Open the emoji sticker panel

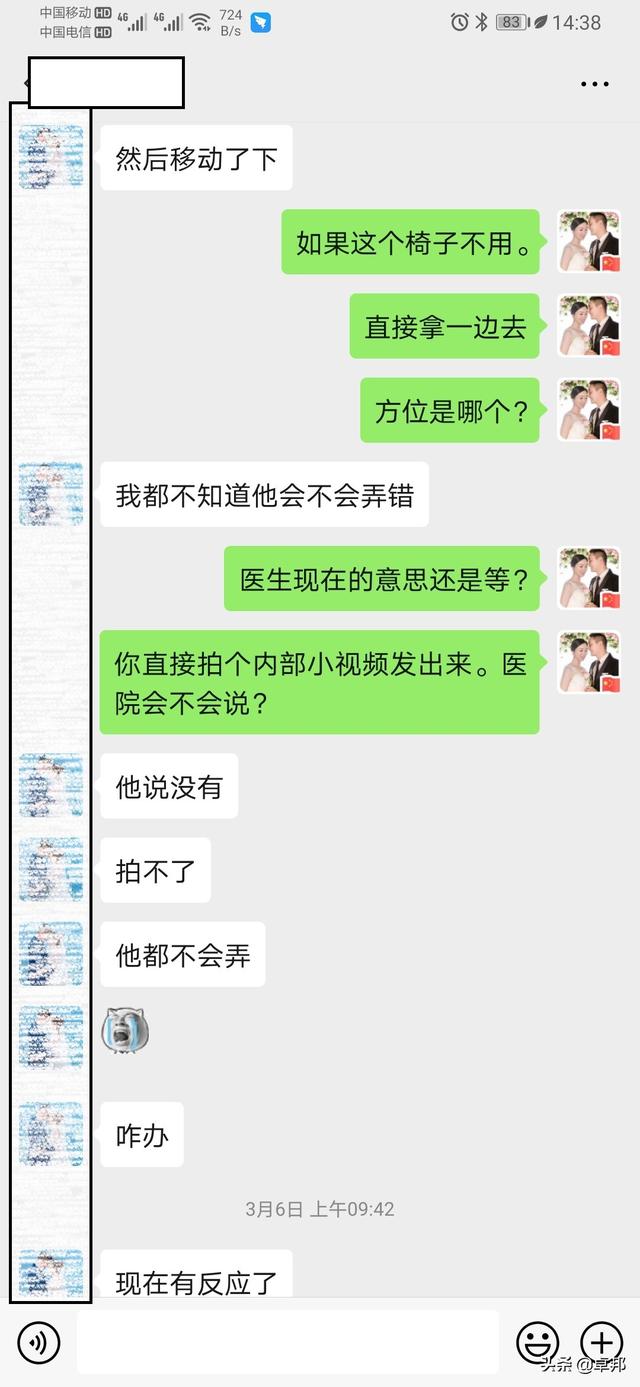pyautogui.click(x=537, y=1342)
